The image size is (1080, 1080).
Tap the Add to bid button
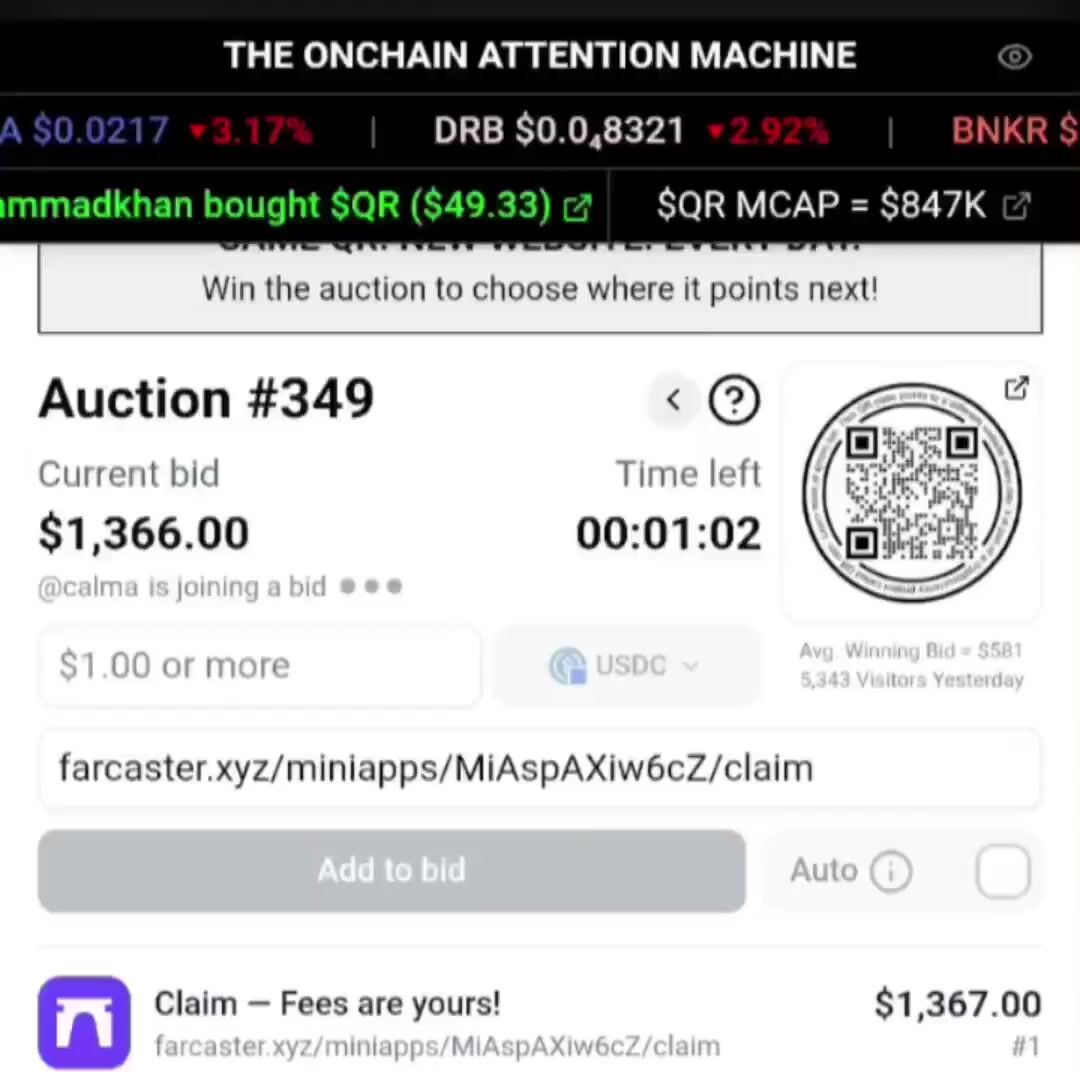coord(391,870)
